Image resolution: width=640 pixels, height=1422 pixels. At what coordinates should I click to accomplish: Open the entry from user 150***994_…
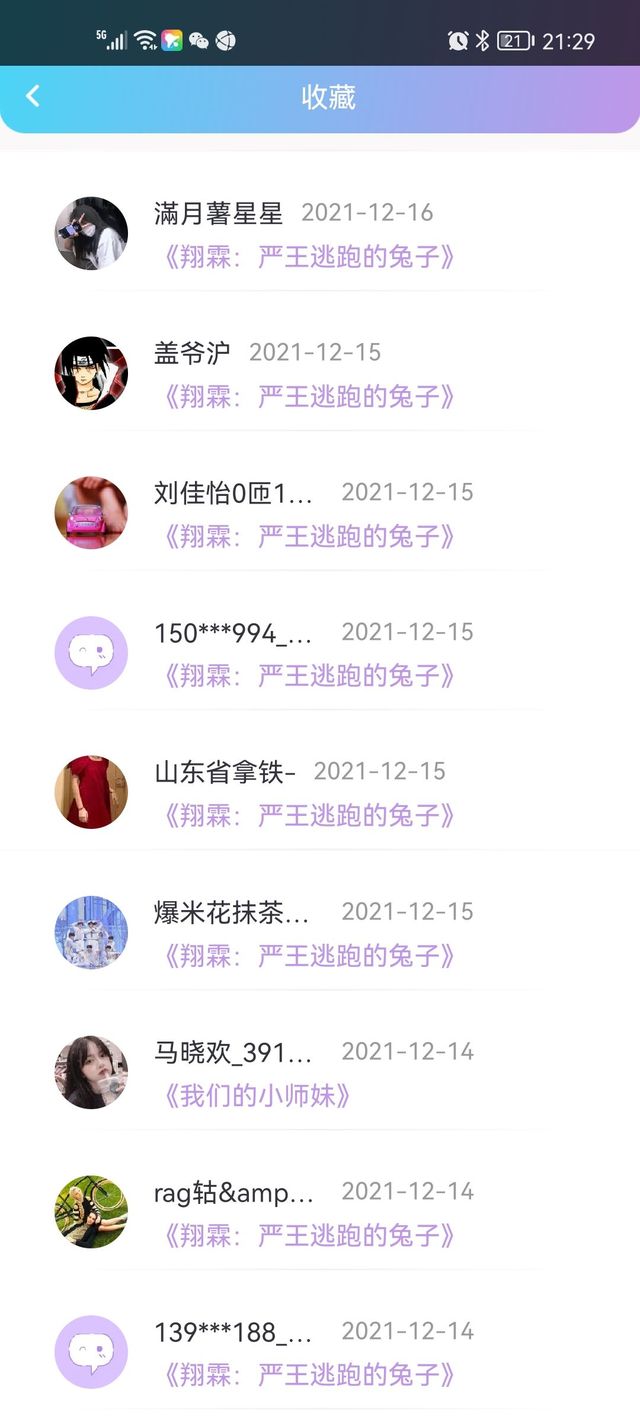320,653
